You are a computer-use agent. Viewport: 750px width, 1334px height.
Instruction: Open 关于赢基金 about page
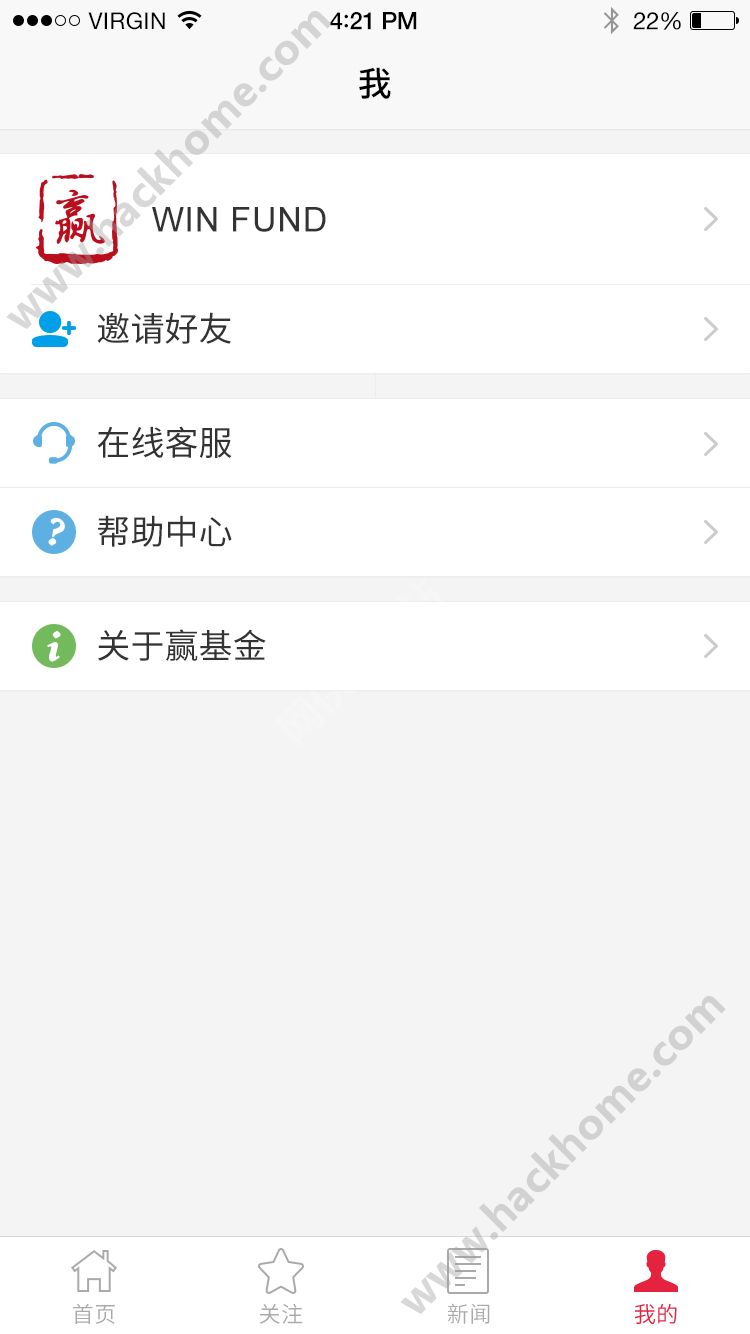[375, 646]
